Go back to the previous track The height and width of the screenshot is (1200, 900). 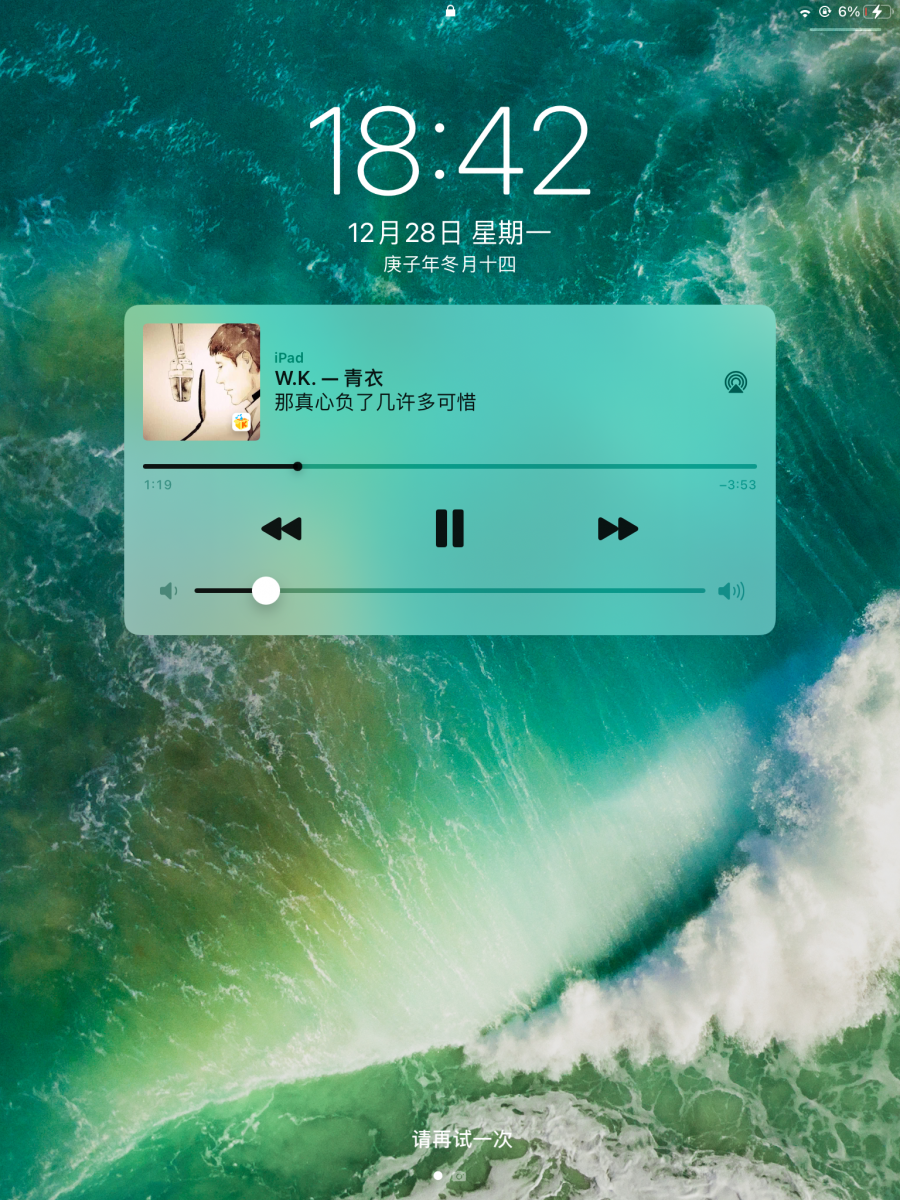(x=281, y=529)
